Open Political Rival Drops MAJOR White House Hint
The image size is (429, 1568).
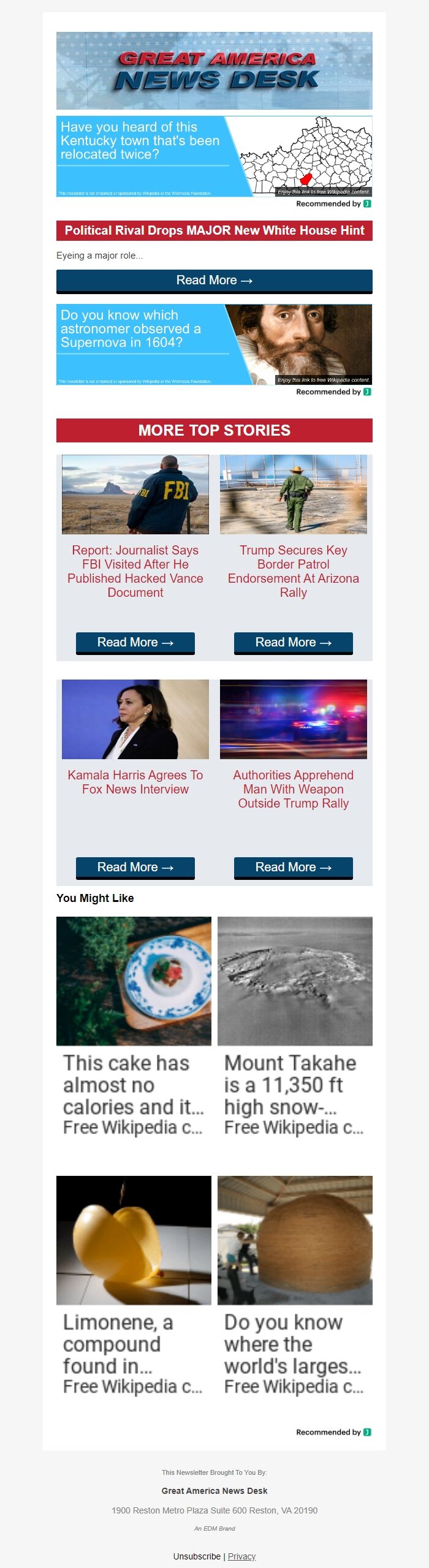[214, 230]
